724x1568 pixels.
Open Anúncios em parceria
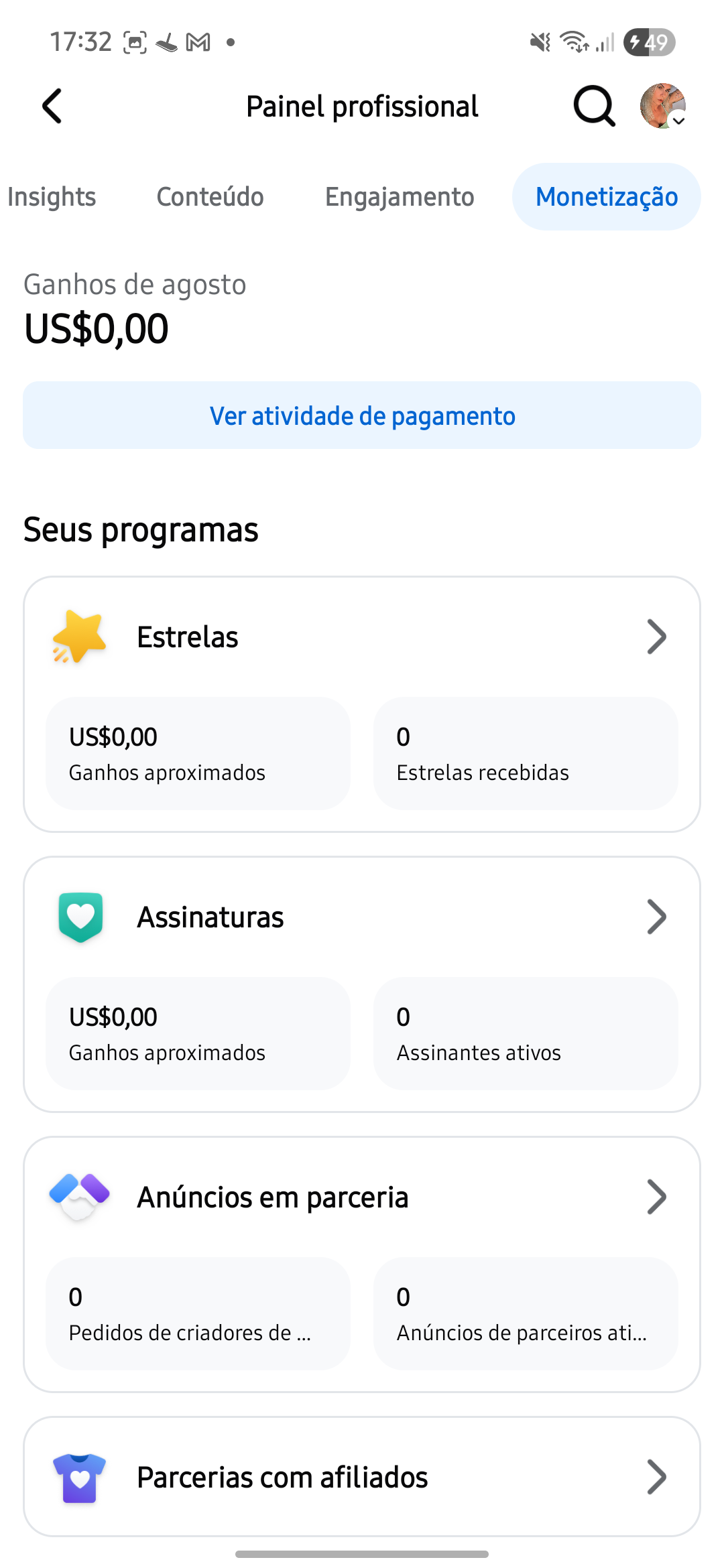(x=362, y=1197)
